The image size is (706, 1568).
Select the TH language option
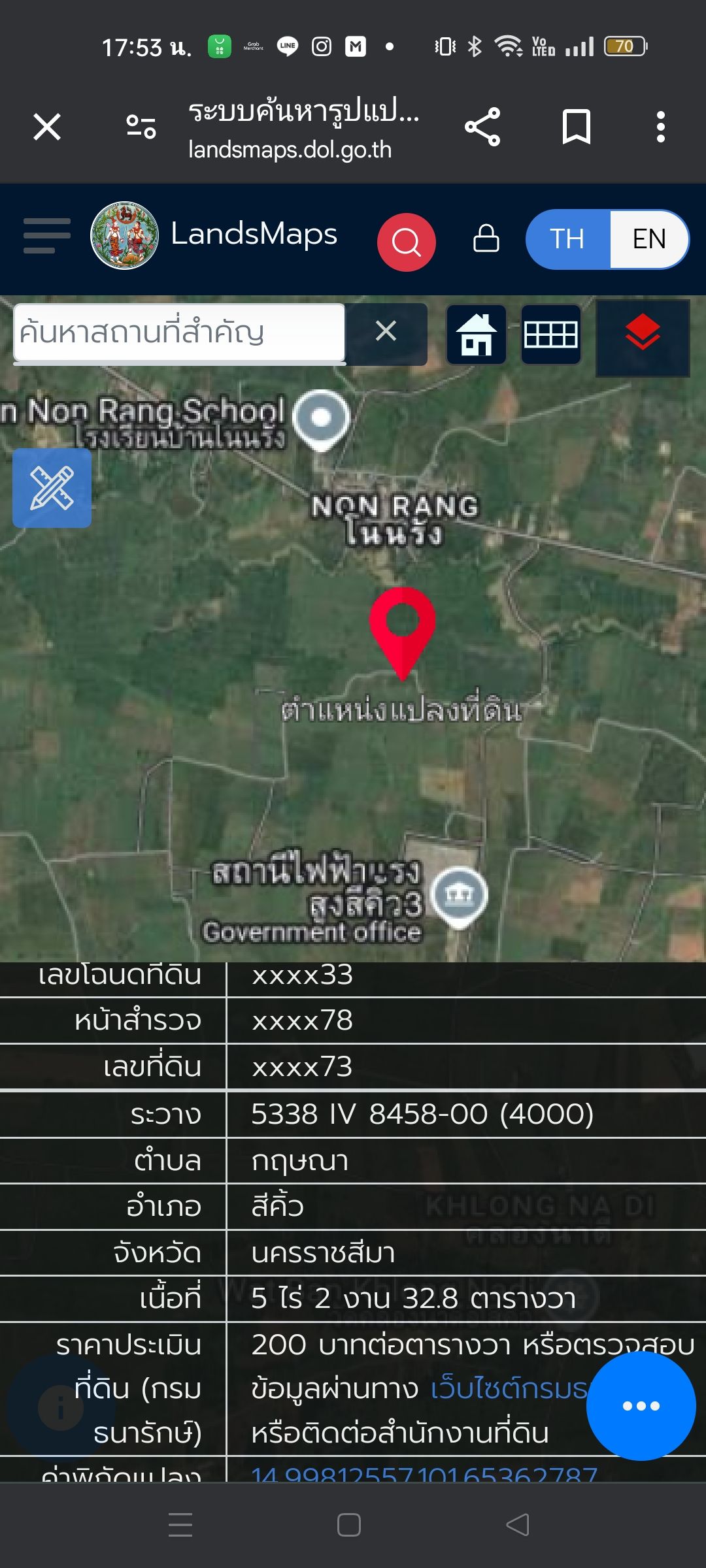point(567,239)
